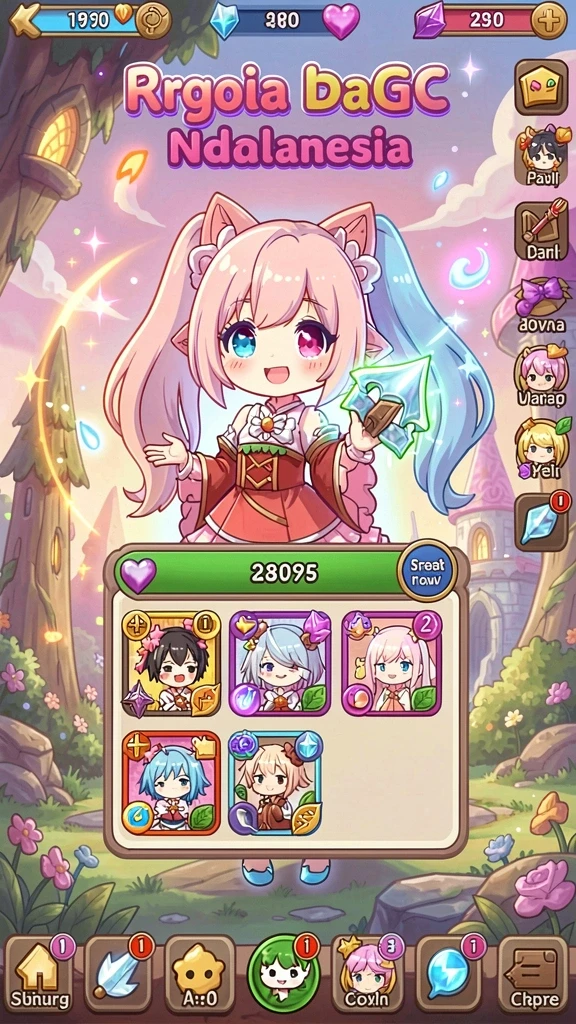
Task: Open the Danl bow and arrow shortcut
Action: click(x=541, y=233)
